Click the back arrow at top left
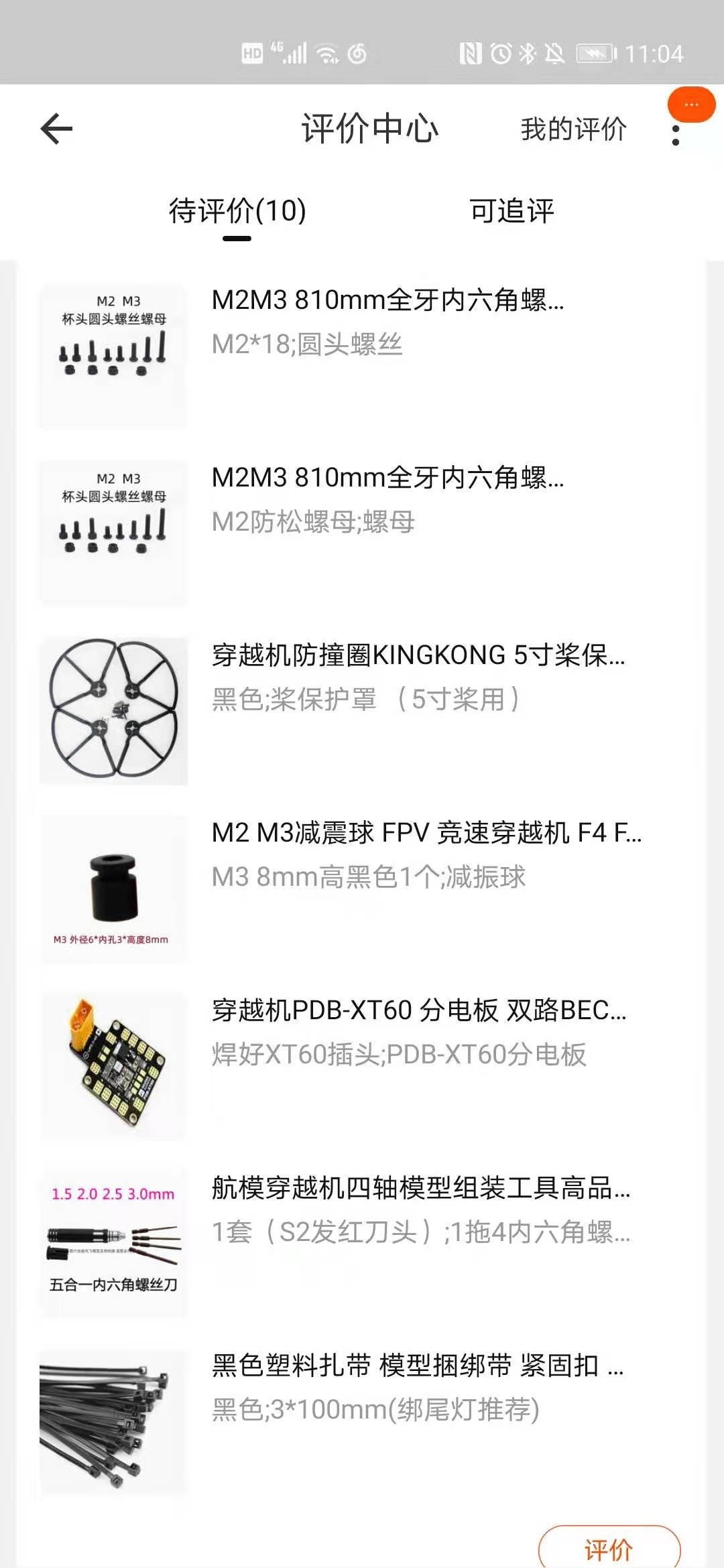 click(x=56, y=129)
